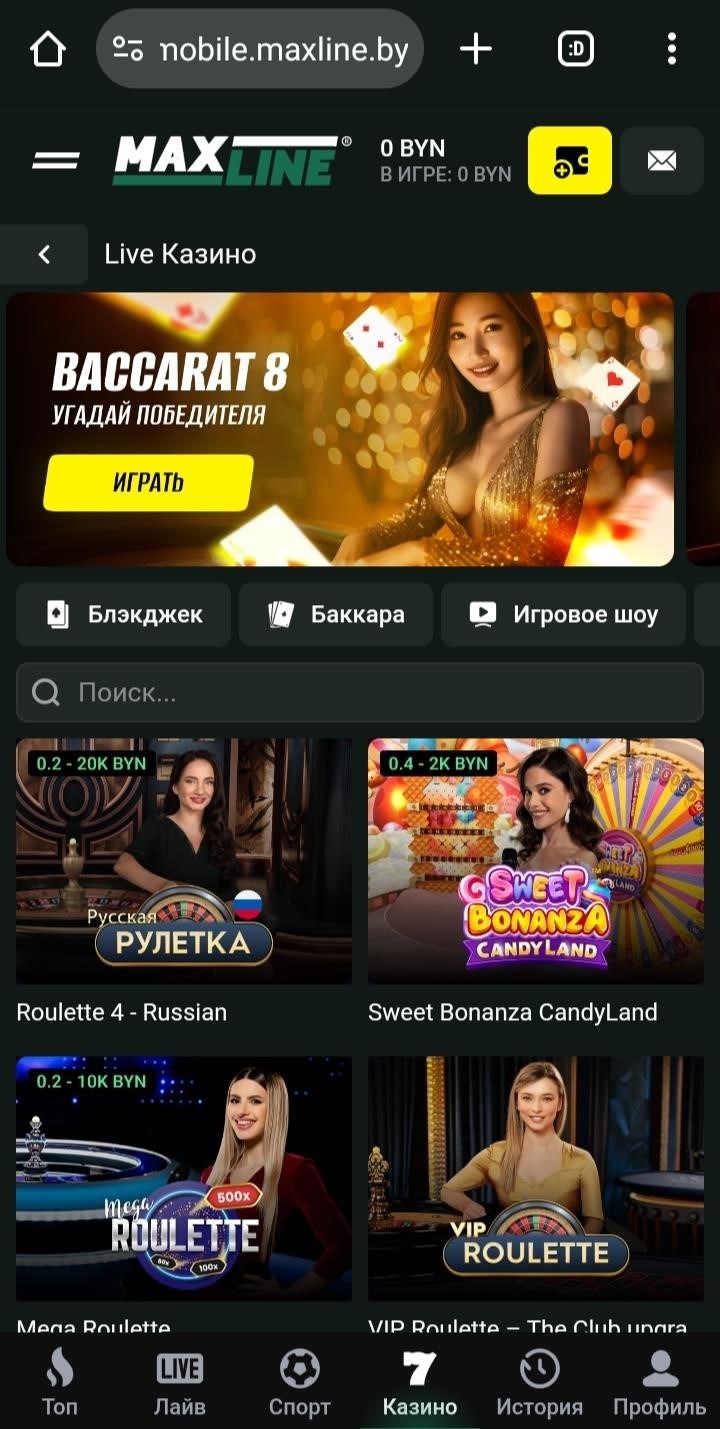
Task: Open the Профиль tab
Action: pos(660,1383)
